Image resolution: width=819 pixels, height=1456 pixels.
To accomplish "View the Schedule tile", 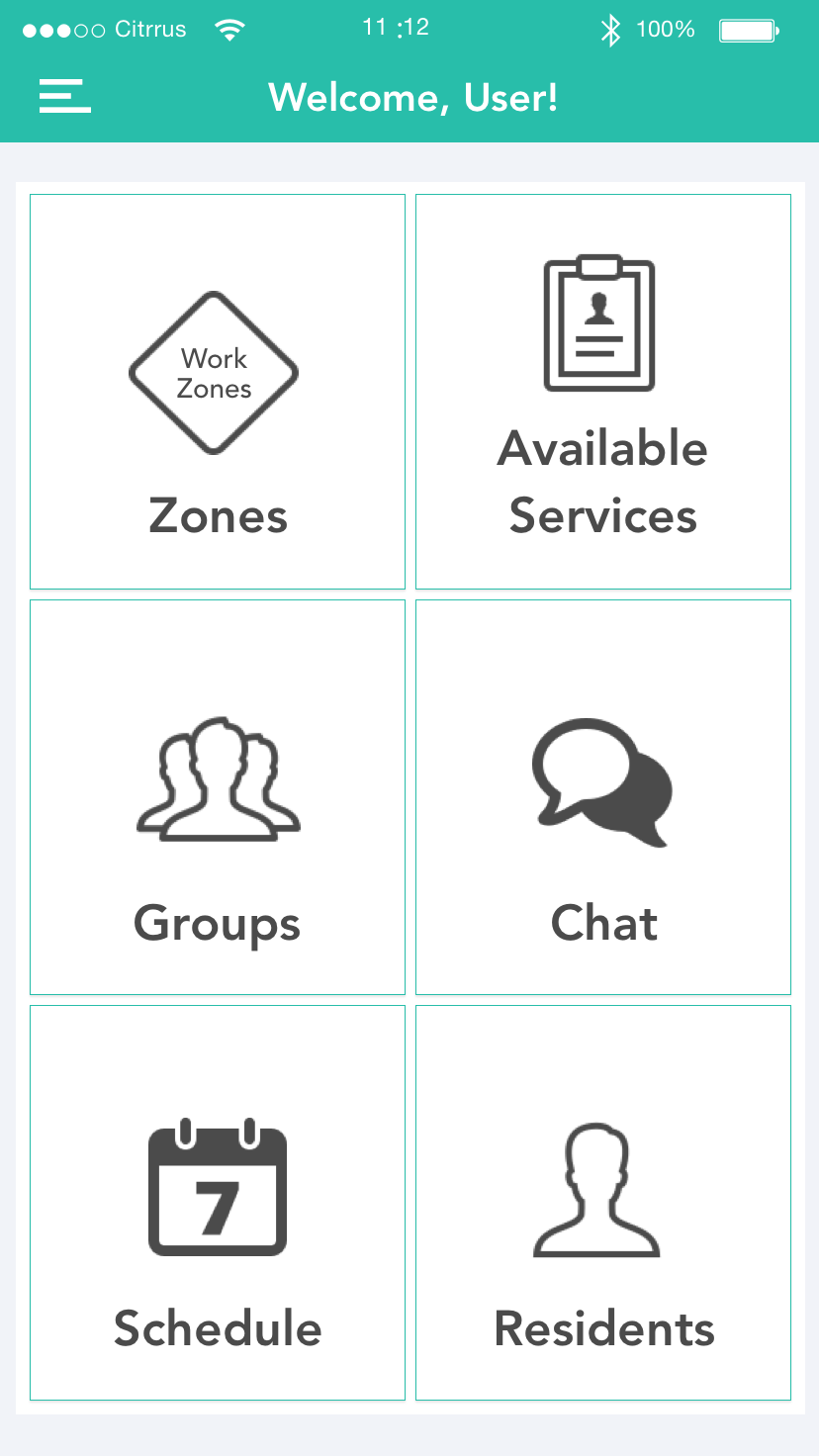I will (x=218, y=1203).
